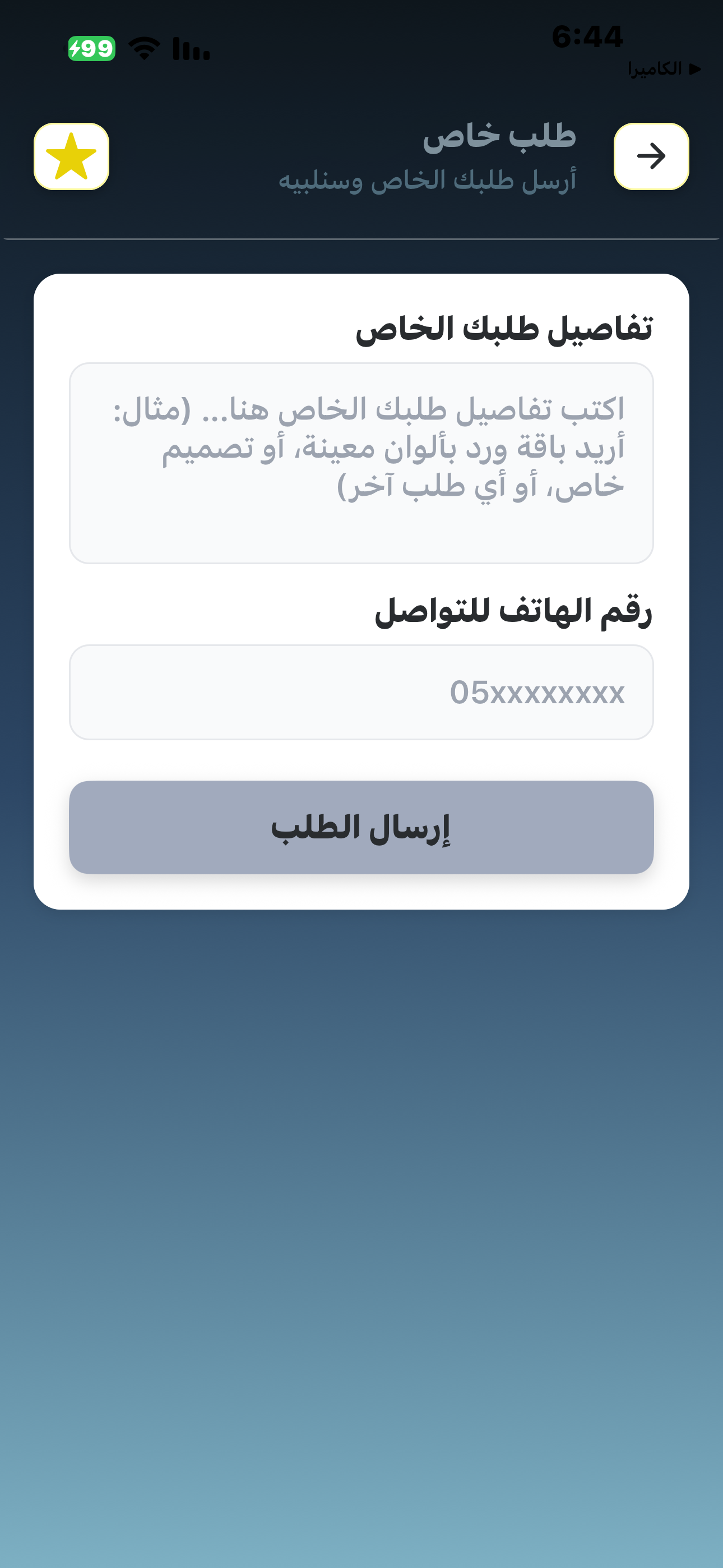Screen dimensions: 723x1568
Task: Tap the arrow next to الكاميرا text
Action: point(696,68)
